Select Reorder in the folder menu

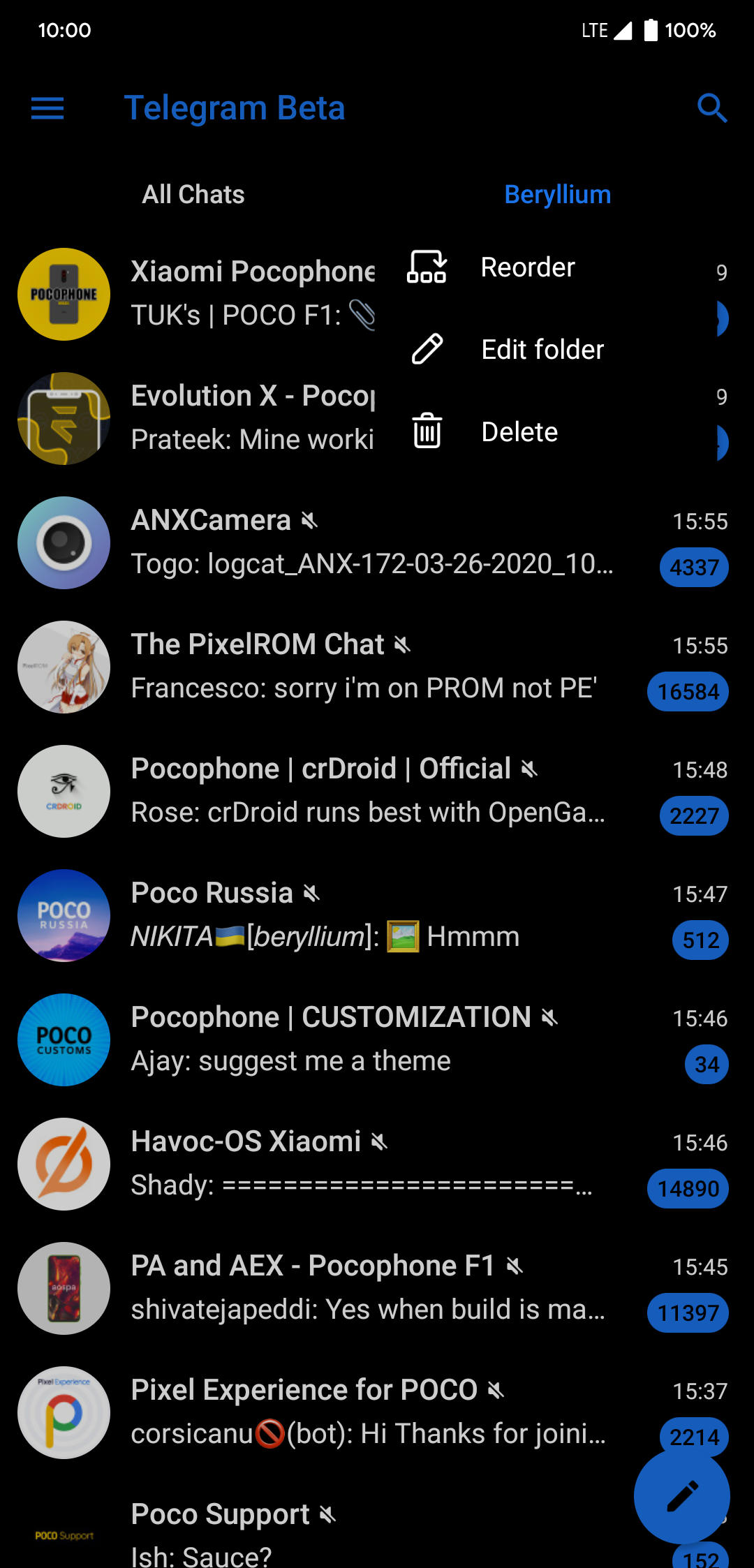coord(527,267)
